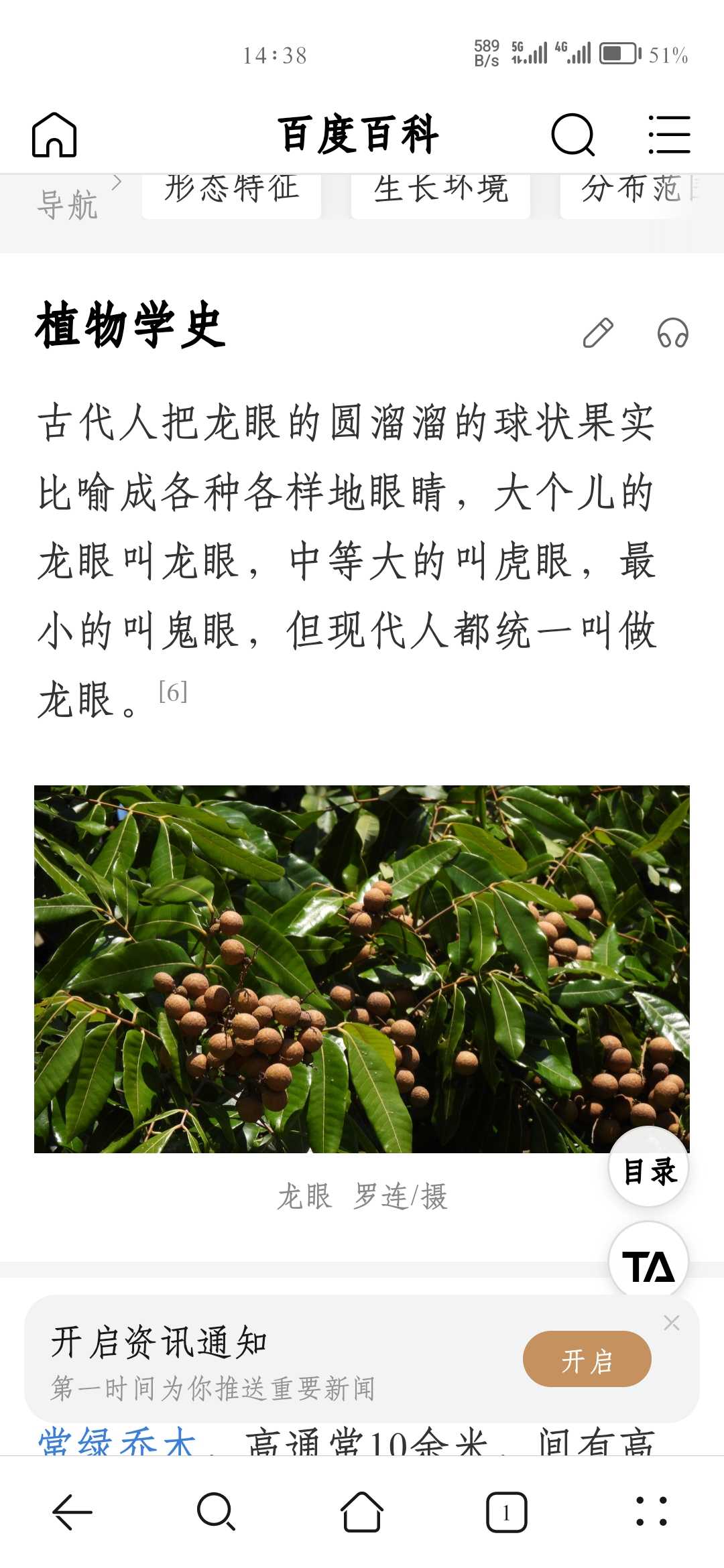
Task: Open the search magnifier in header
Action: 573,135
